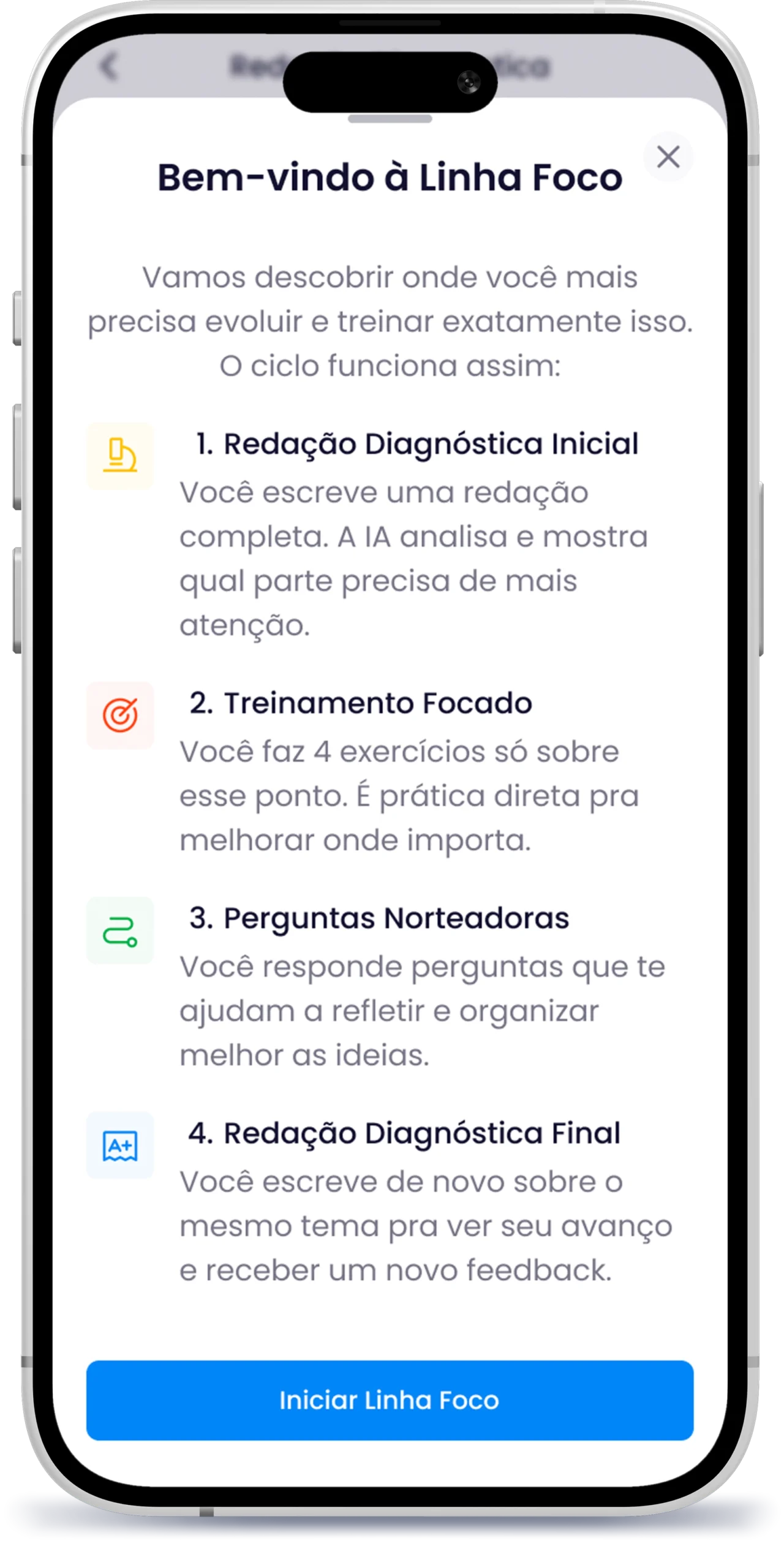This screenshot has height=1568, width=784.
Task: Select the heading Treinamento Focado
Action: (x=360, y=703)
